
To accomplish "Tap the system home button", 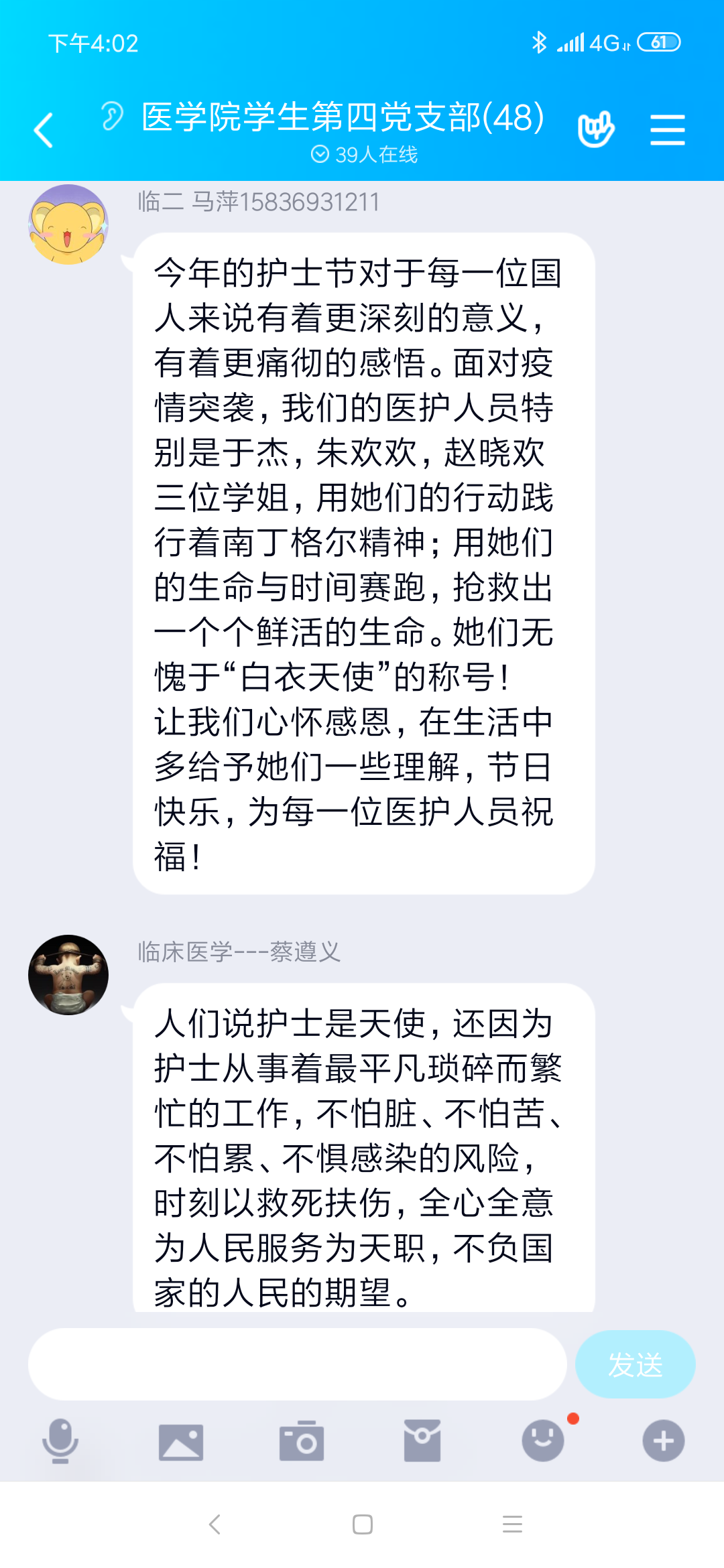I will 363,1524.
